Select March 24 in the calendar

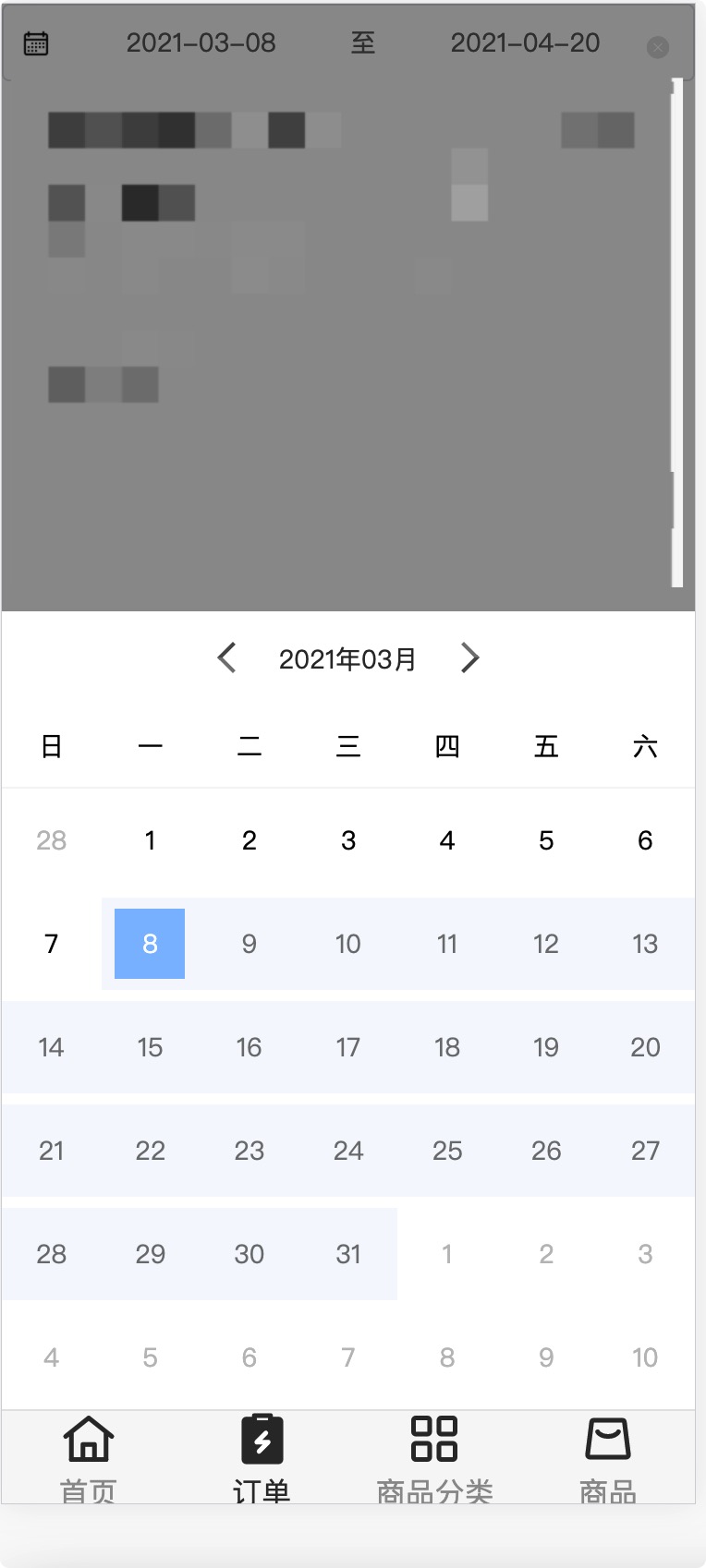click(x=348, y=1151)
